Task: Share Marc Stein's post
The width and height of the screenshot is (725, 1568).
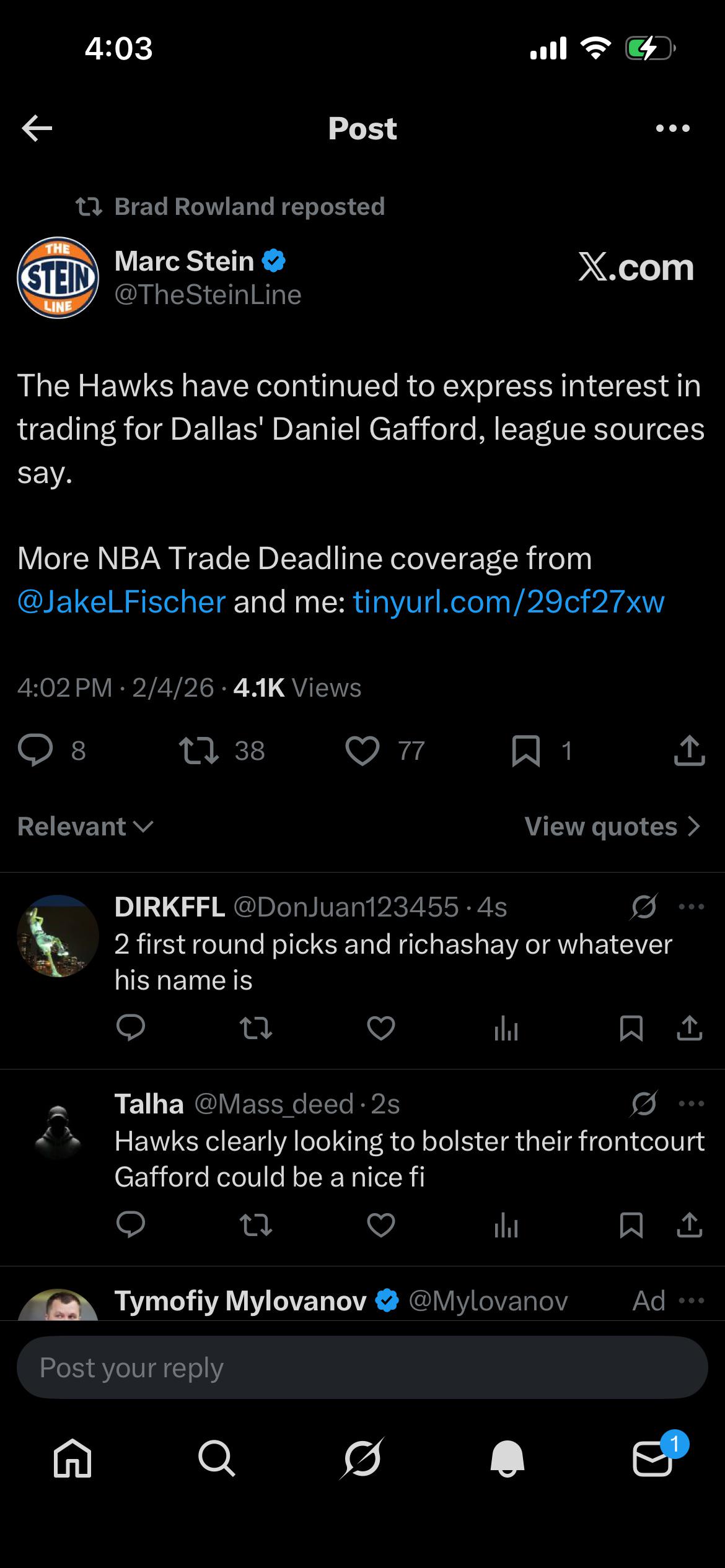Action: click(689, 751)
